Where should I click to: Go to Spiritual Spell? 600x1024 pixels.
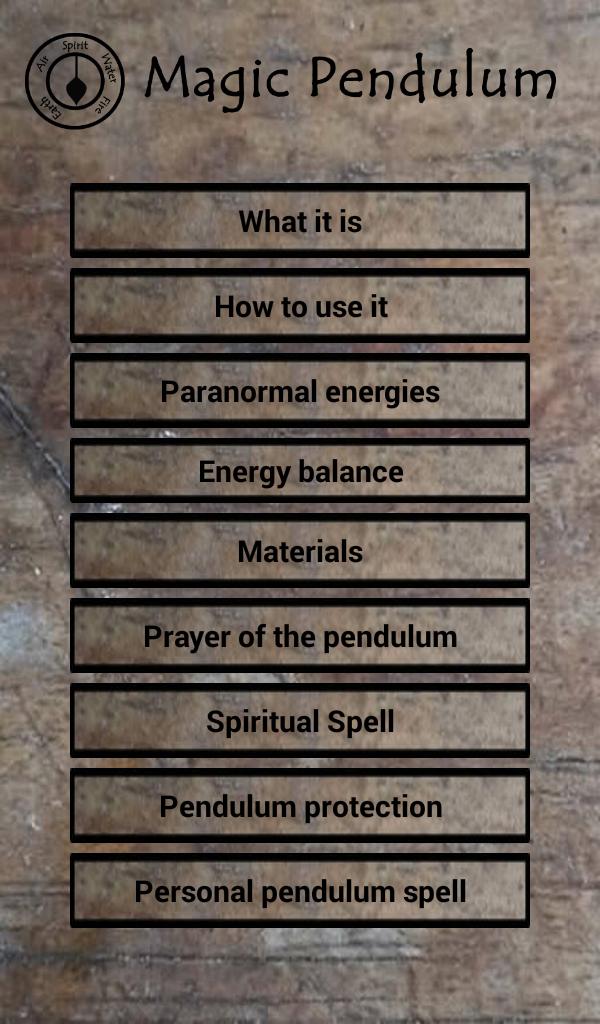(x=300, y=721)
